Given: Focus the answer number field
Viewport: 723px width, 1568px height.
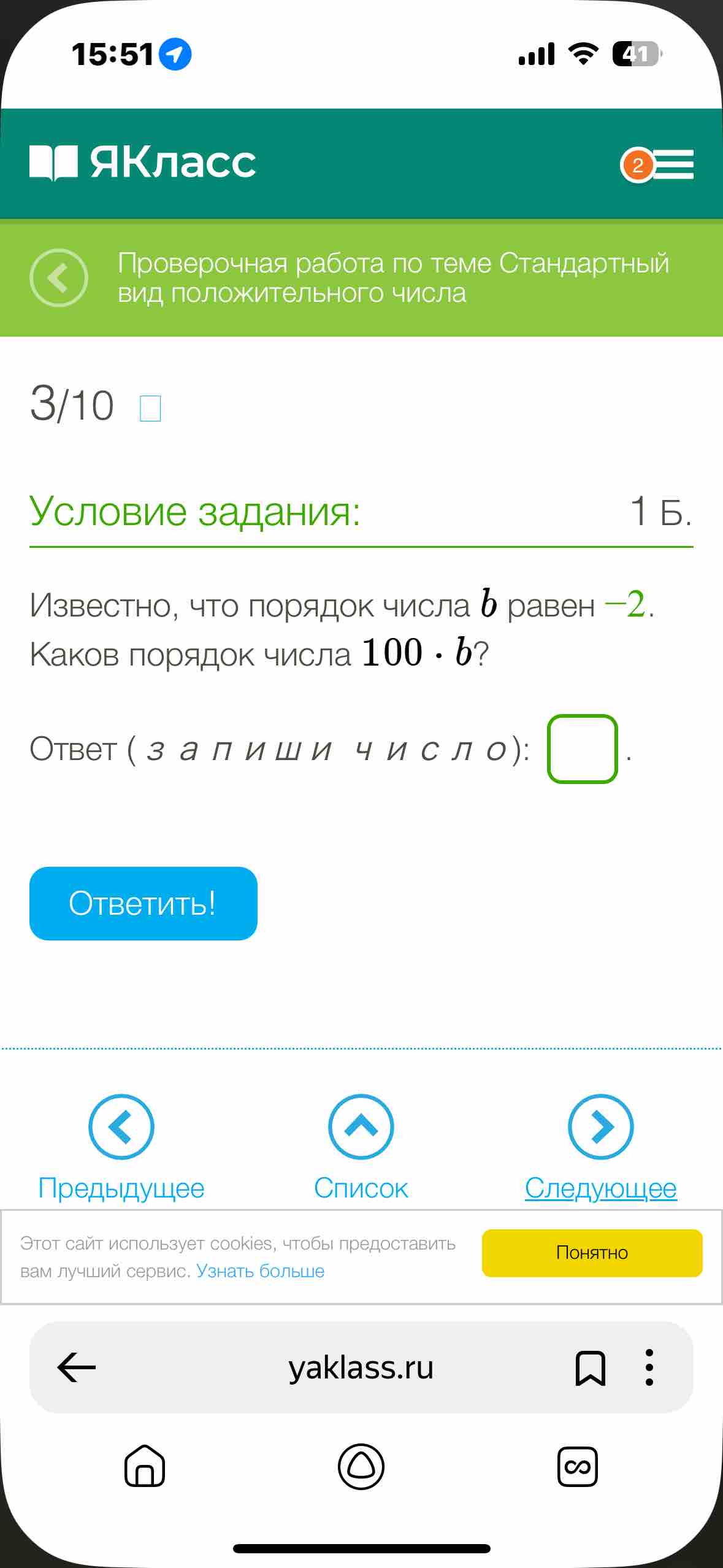Looking at the screenshot, I should point(582,748).
